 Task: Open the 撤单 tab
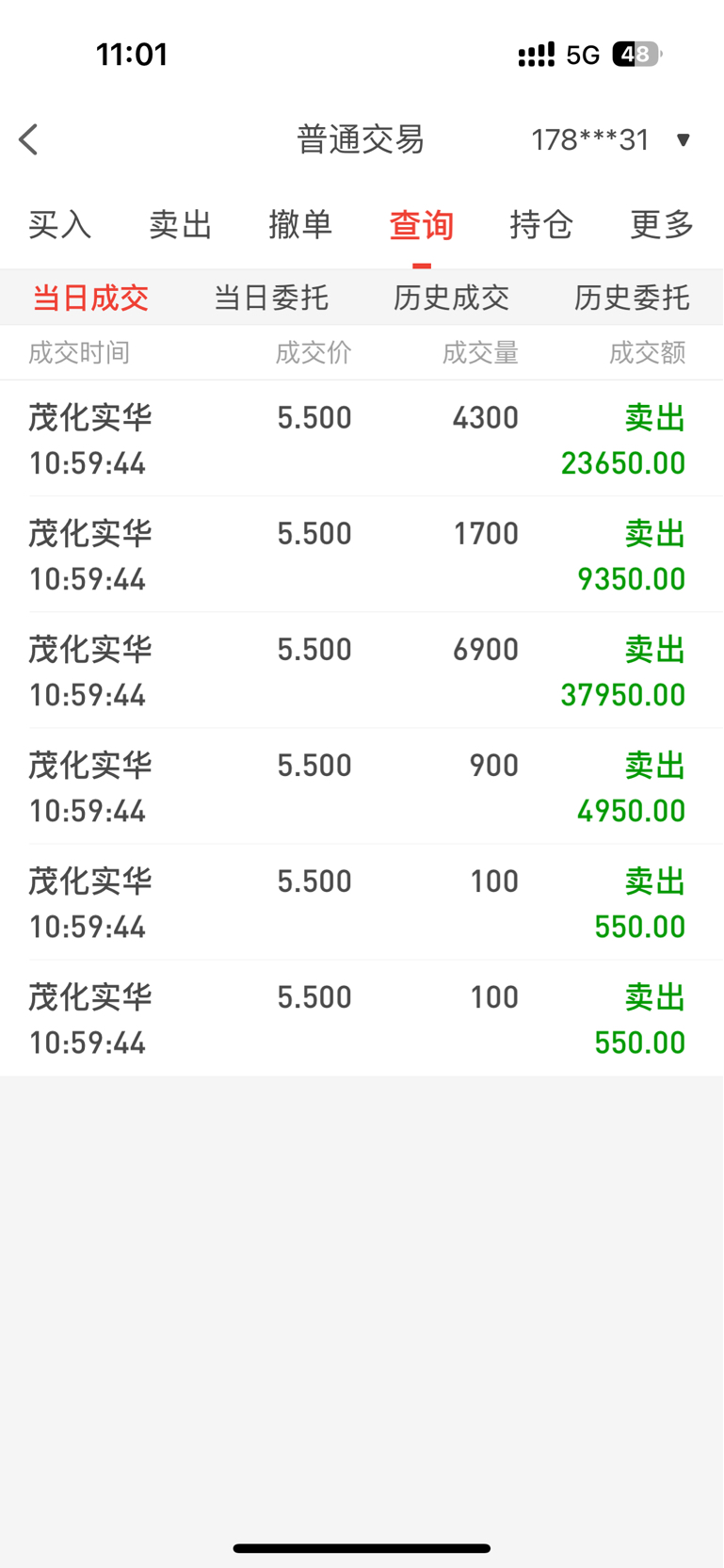pyautogui.click(x=301, y=225)
